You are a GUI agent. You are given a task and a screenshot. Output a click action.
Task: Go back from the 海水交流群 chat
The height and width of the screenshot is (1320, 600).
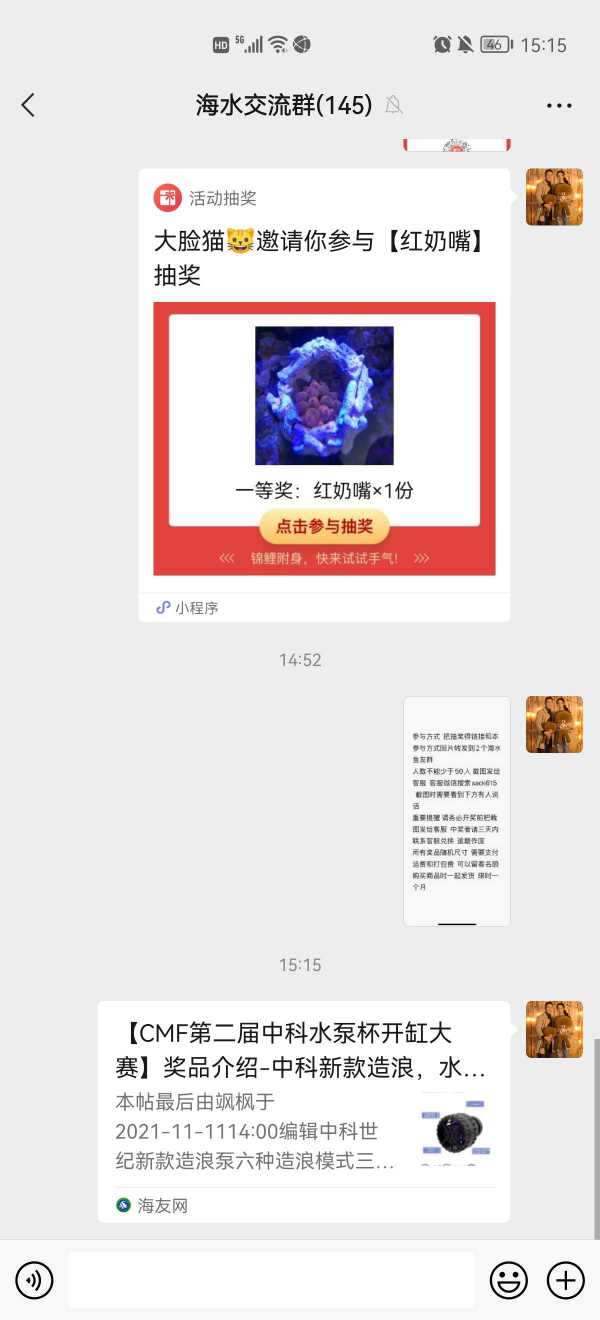(x=28, y=105)
